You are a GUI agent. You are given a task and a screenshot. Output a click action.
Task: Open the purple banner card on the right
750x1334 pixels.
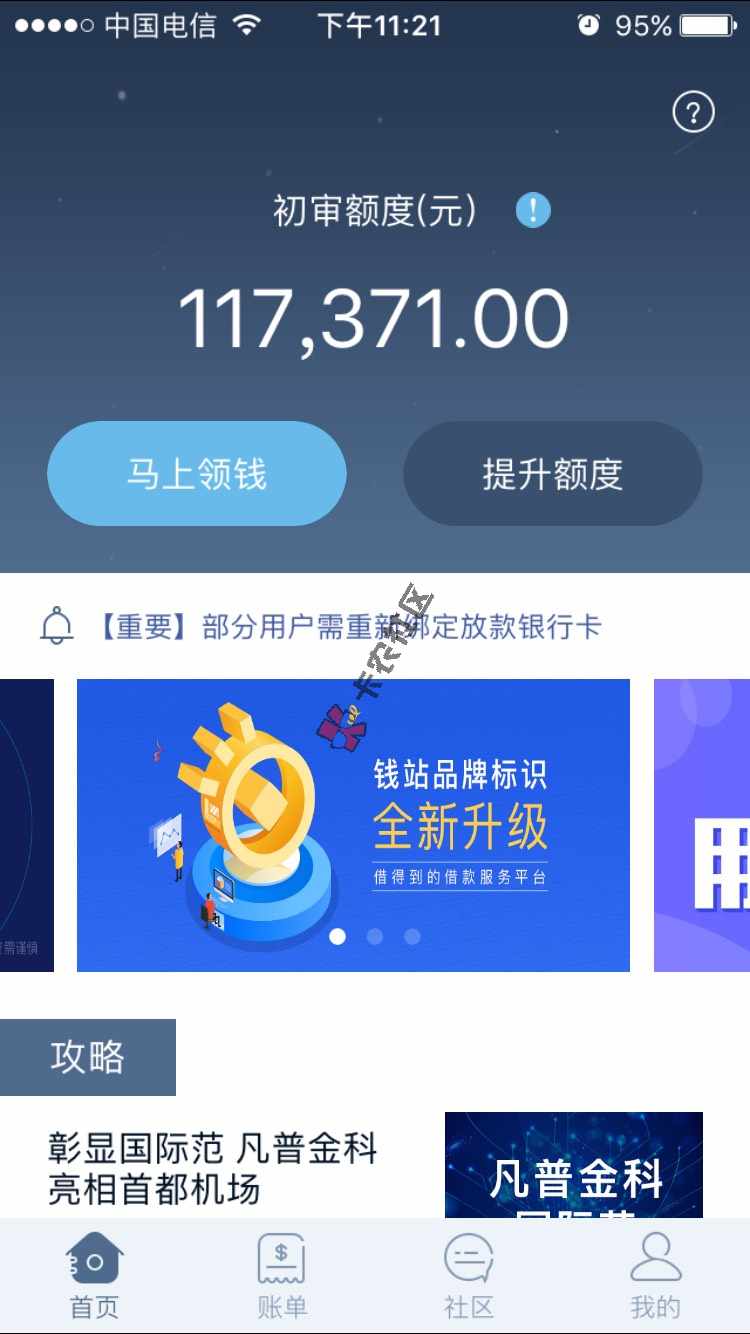(702, 825)
